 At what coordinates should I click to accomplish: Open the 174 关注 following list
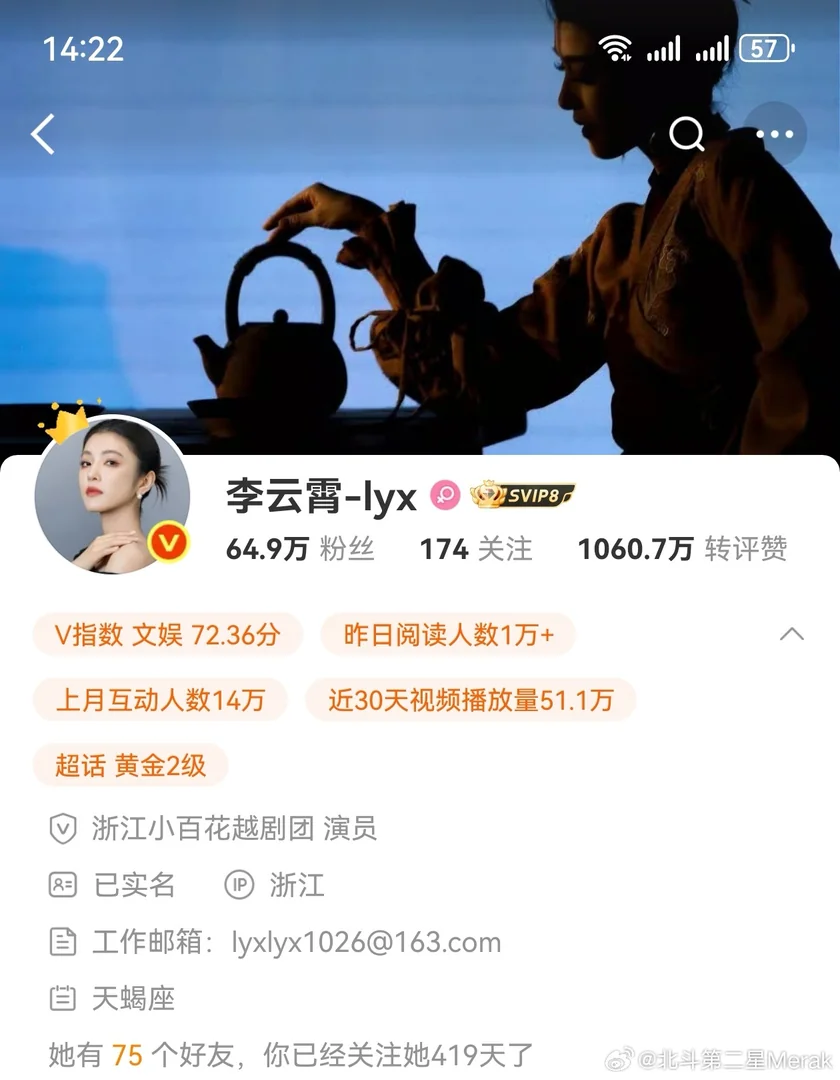tap(476, 549)
